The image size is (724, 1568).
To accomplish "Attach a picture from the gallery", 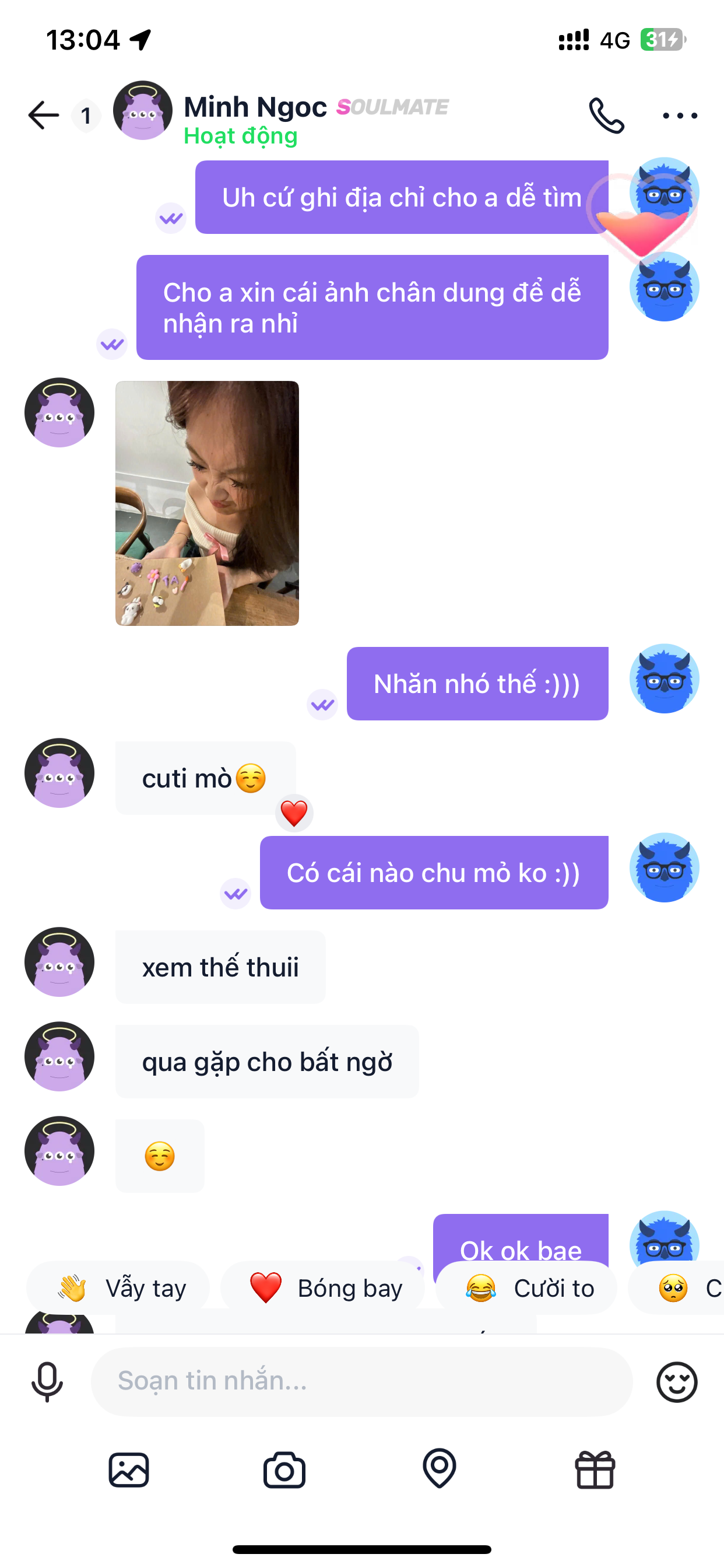I will pyautogui.click(x=129, y=1470).
